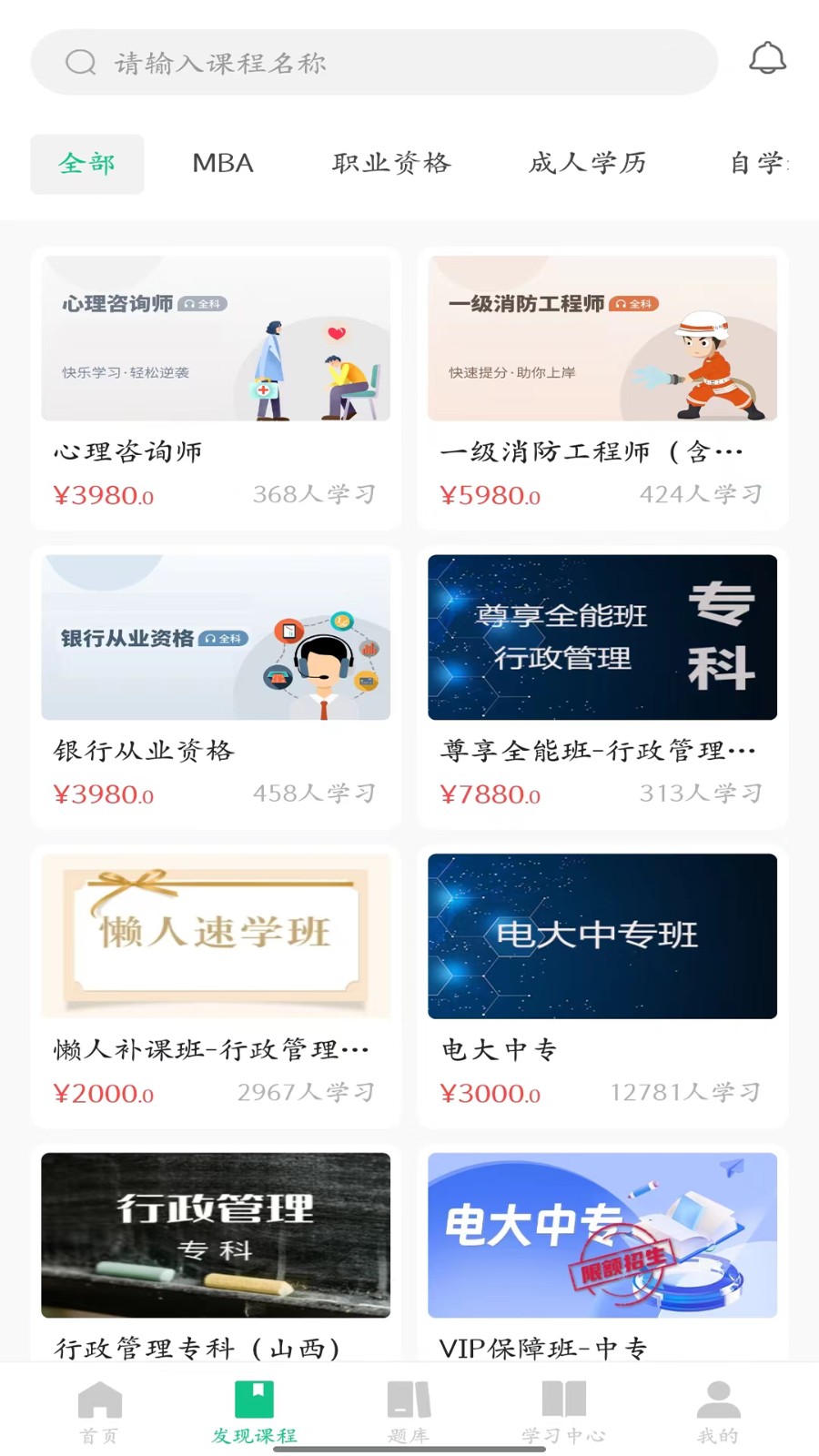Switch to the 职业资格 tab
The image size is (819, 1456).
(x=392, y=164)
